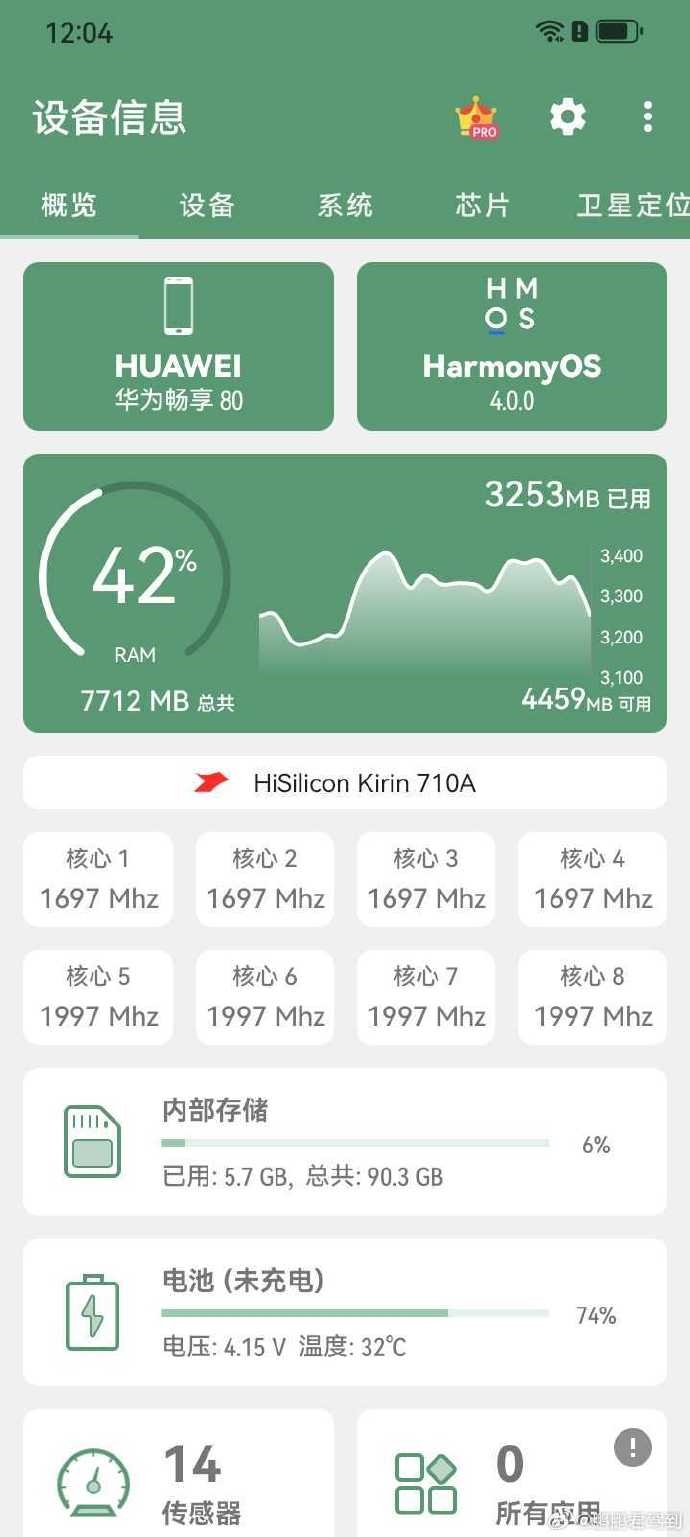The width and height of the screenshot is (690, 1537).
Task: Open the HUAWEI 华为畅享 80 device card
Action: point(178,346)
